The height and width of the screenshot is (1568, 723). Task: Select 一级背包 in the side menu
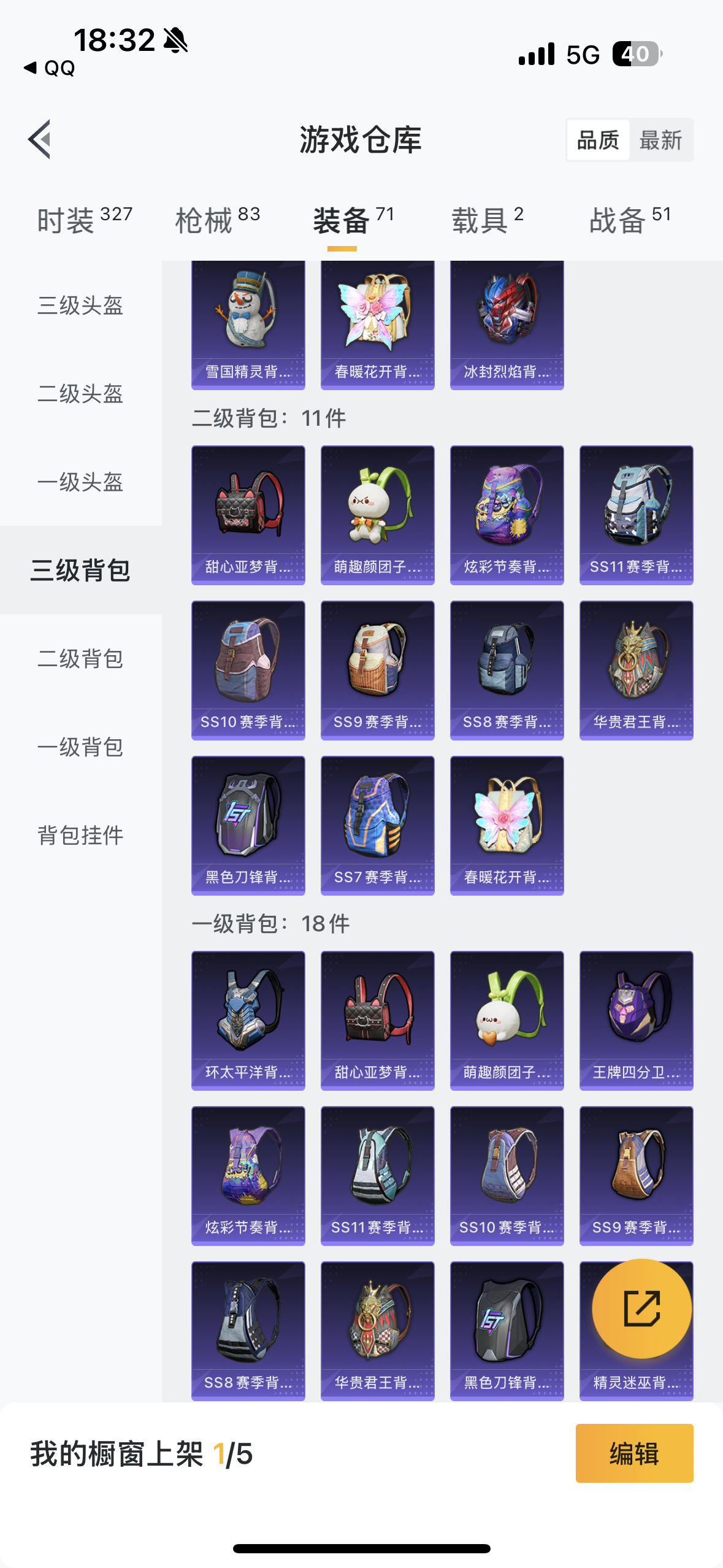pos(80,747)
